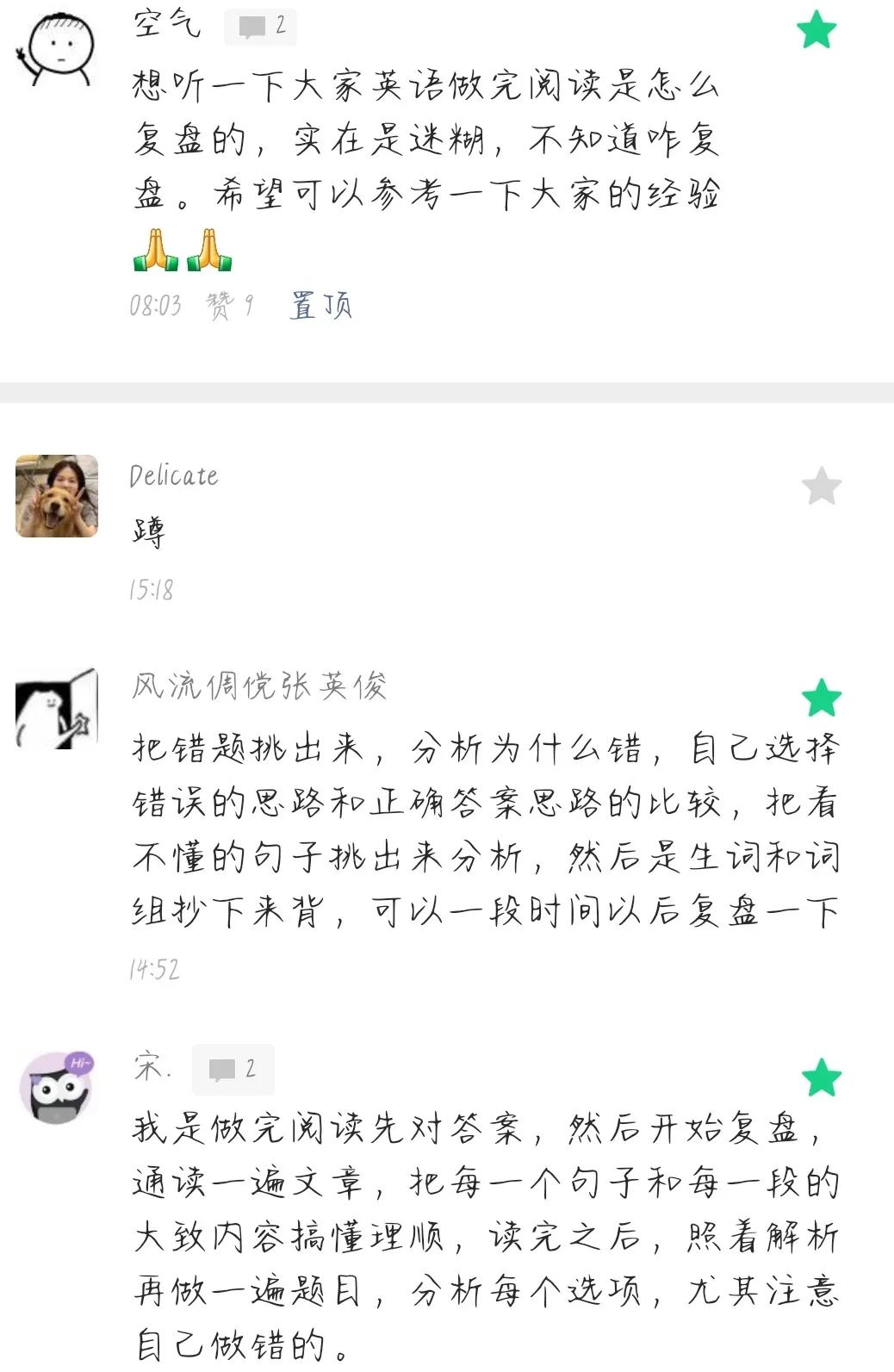The height and width of the screenshot is (1372, 894).
Task: Tap 置顶 under 空气's message
Action: click(x=320, y=305)
